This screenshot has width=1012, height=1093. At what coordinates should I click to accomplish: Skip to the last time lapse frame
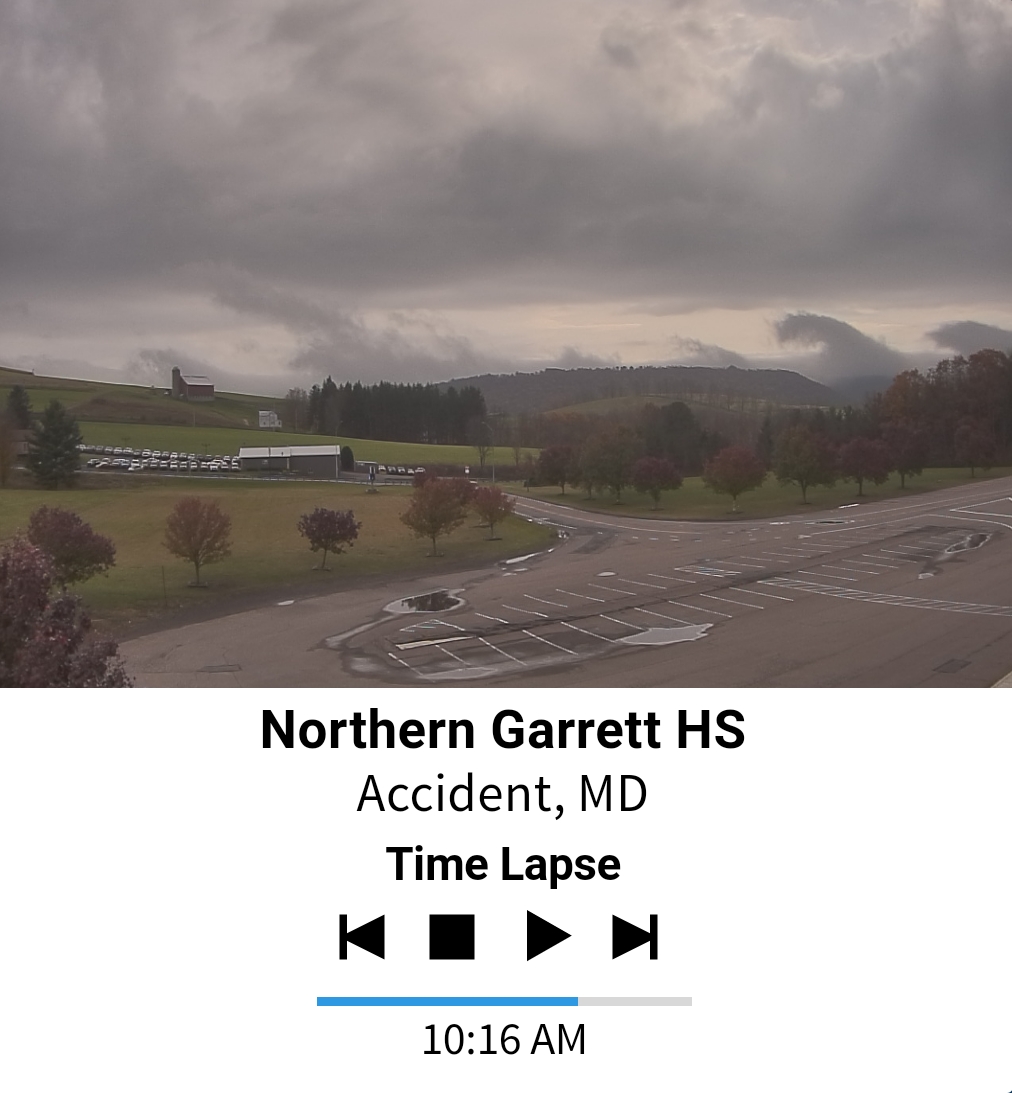click(635, 937)
